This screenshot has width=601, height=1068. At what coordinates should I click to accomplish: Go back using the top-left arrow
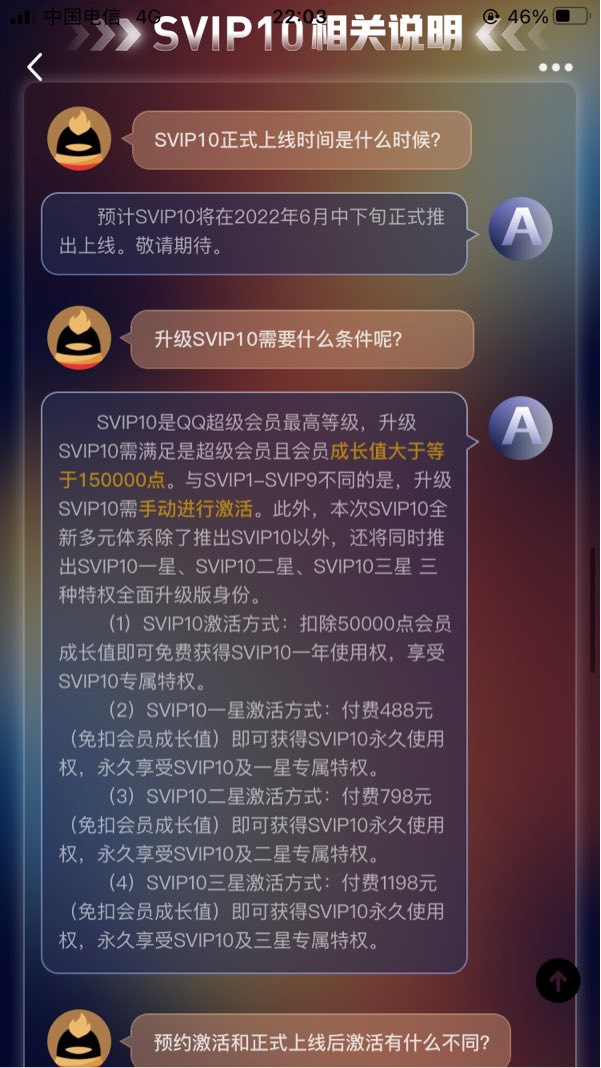(35, 67)
